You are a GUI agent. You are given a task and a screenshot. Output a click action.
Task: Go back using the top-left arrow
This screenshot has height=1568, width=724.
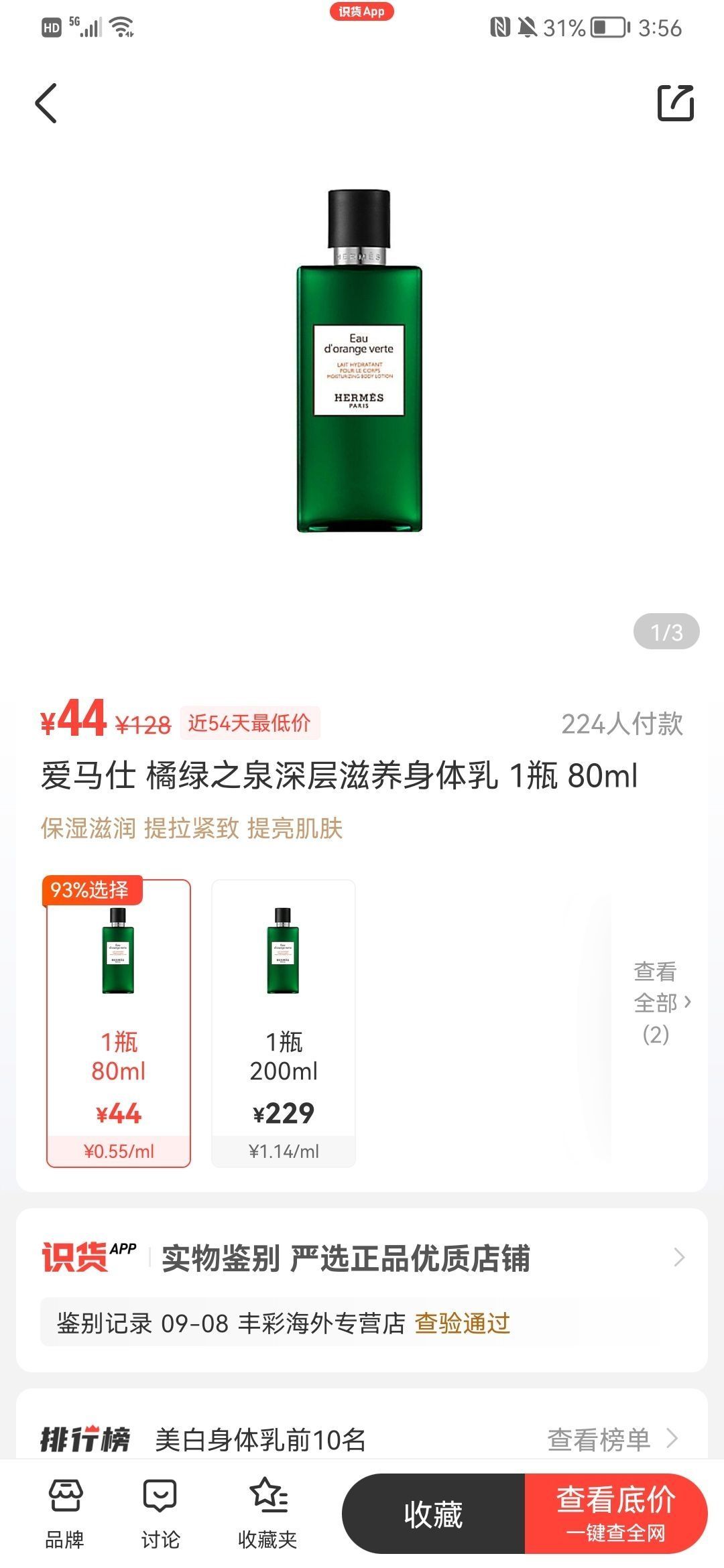46,103
